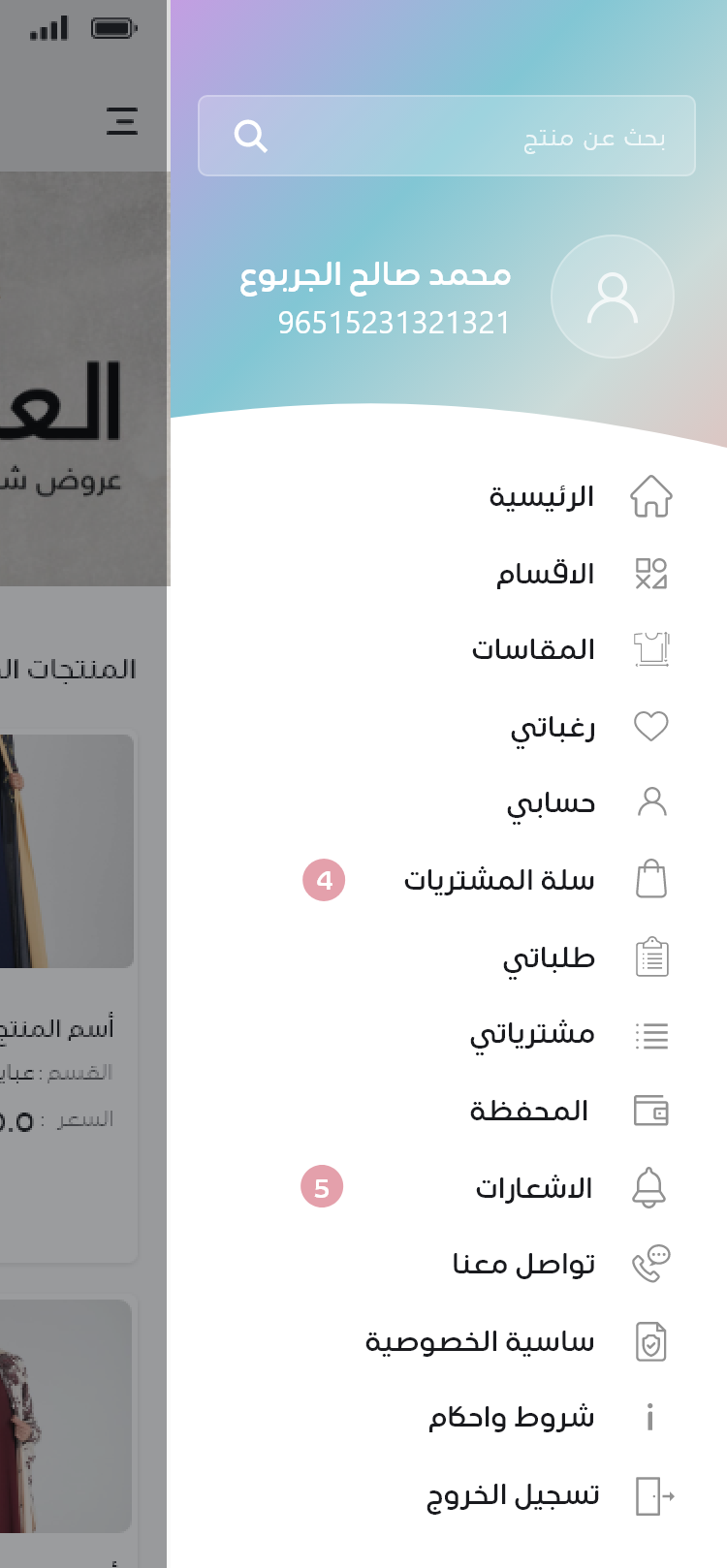Tap the بحث عن منتج search field
The image size is (727, 1568).
(447, 136)
